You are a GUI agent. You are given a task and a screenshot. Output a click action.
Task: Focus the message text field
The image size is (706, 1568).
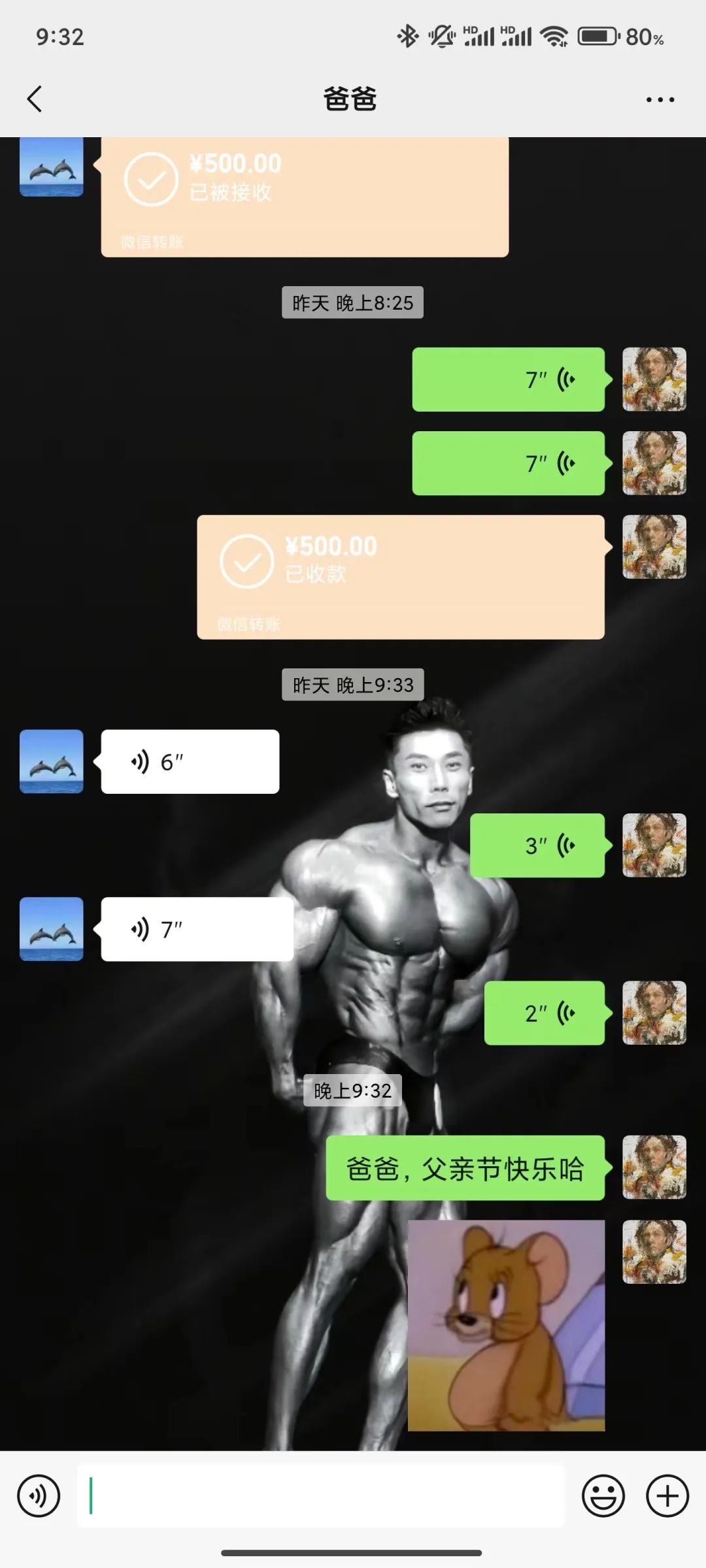(x=320, y=1495)
